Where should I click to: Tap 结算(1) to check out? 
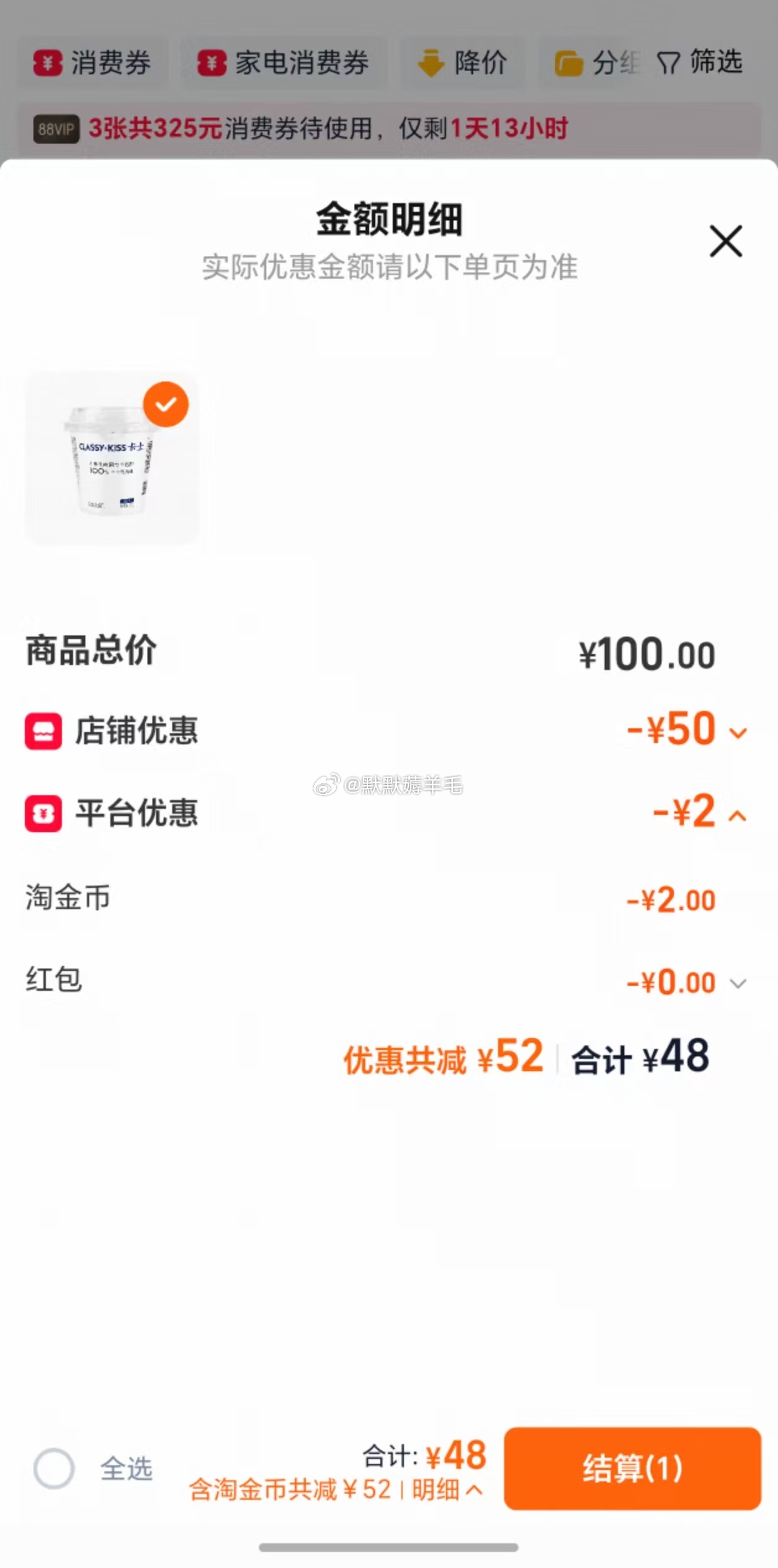pyautogui.click(x=632, y=1468)
